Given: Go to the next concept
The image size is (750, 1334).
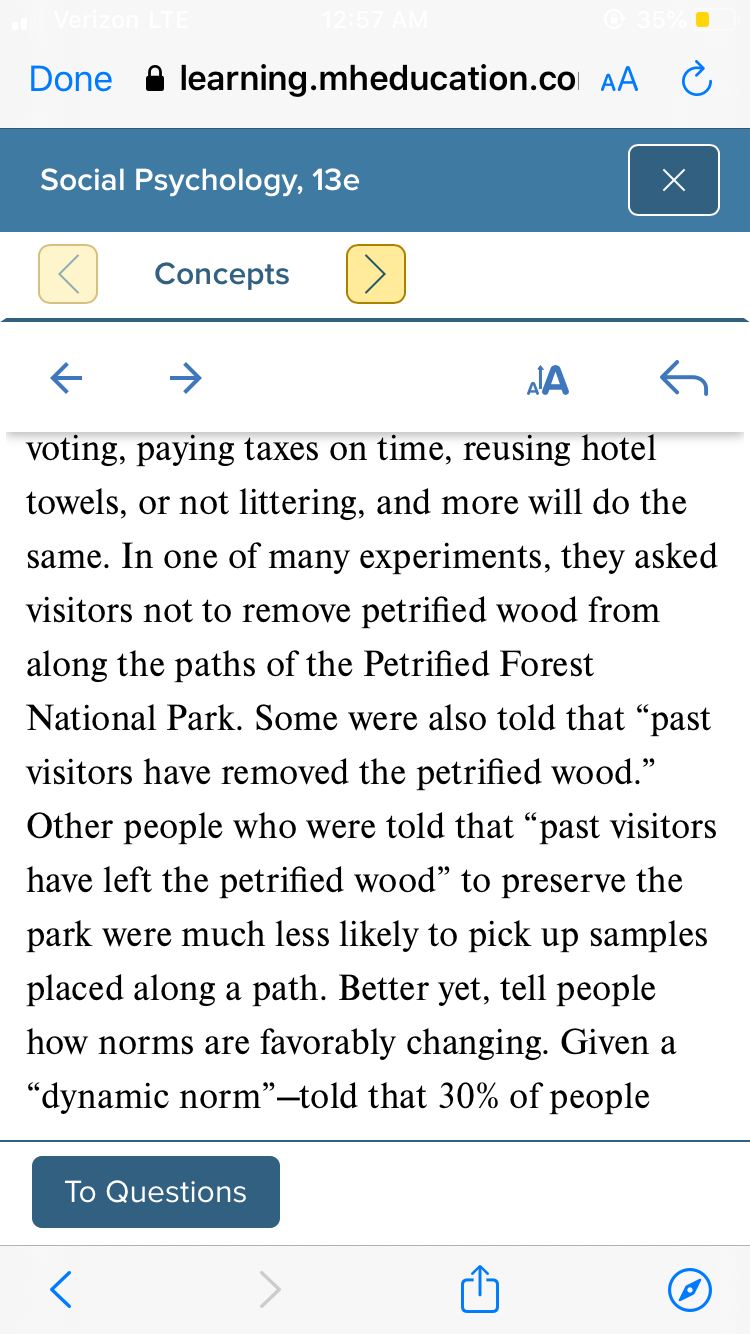Looking at the screenshot, I should click(x=375, y=273).
